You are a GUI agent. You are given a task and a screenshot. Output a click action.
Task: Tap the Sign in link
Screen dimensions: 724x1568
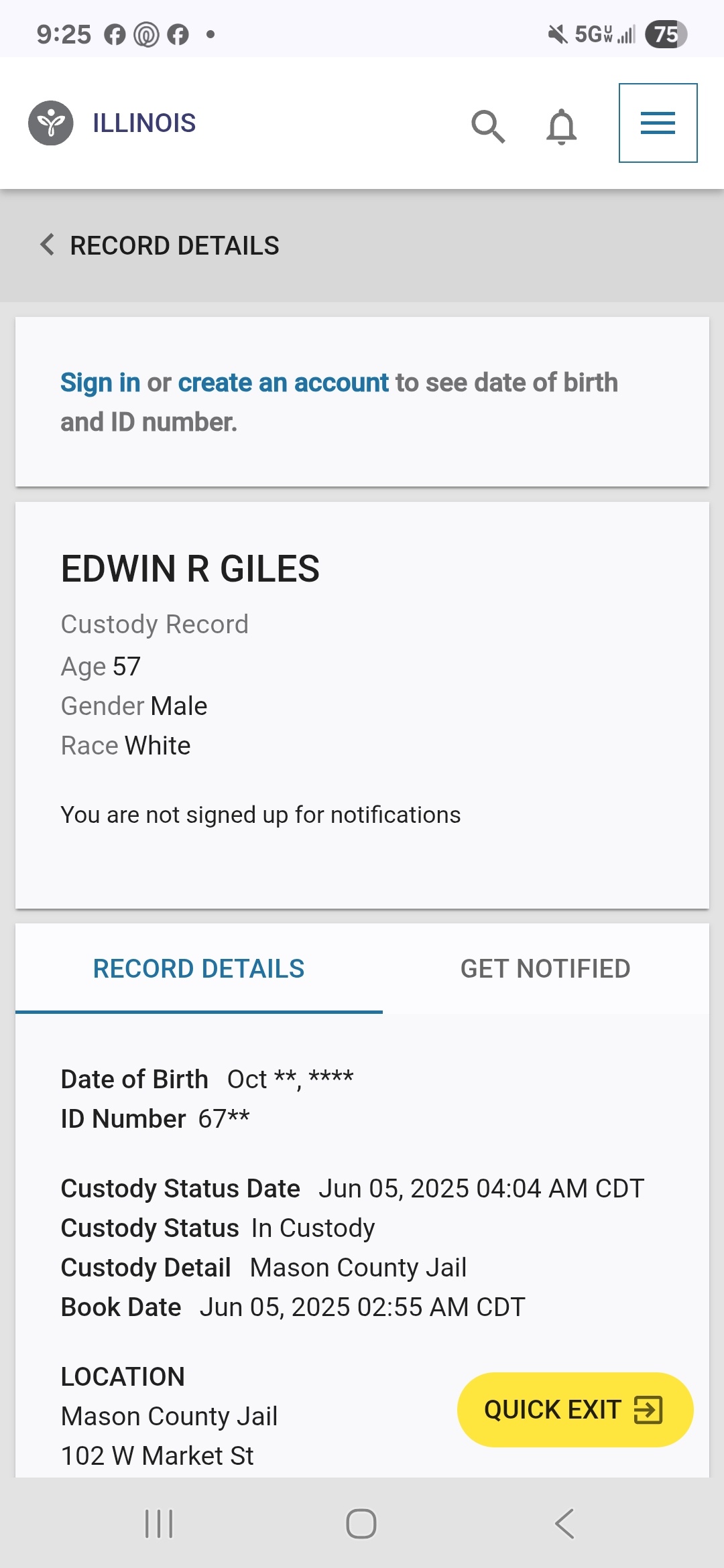coord(101,383)
